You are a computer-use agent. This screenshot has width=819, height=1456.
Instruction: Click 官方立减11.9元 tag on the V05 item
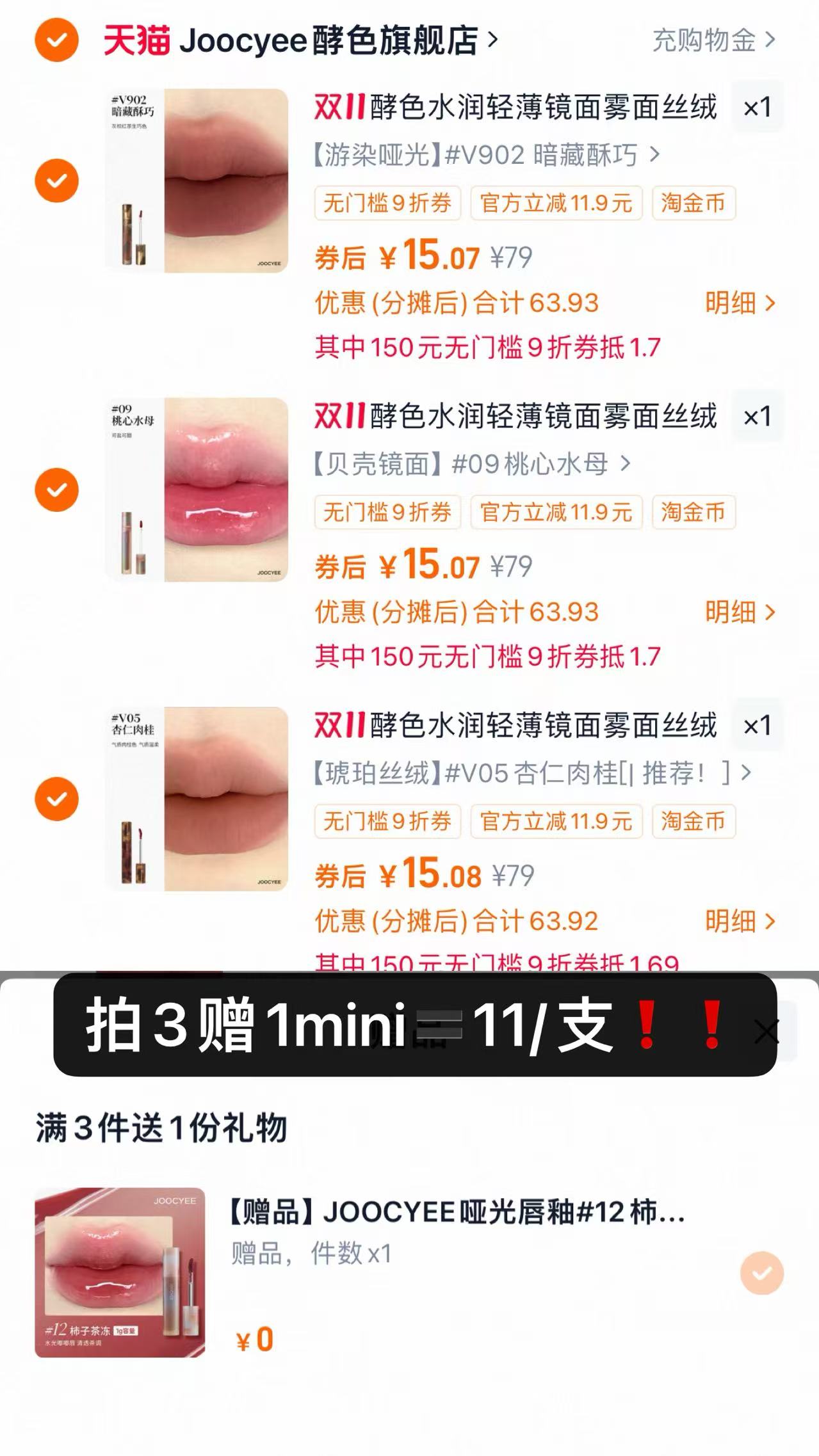[x=556, y=822]
